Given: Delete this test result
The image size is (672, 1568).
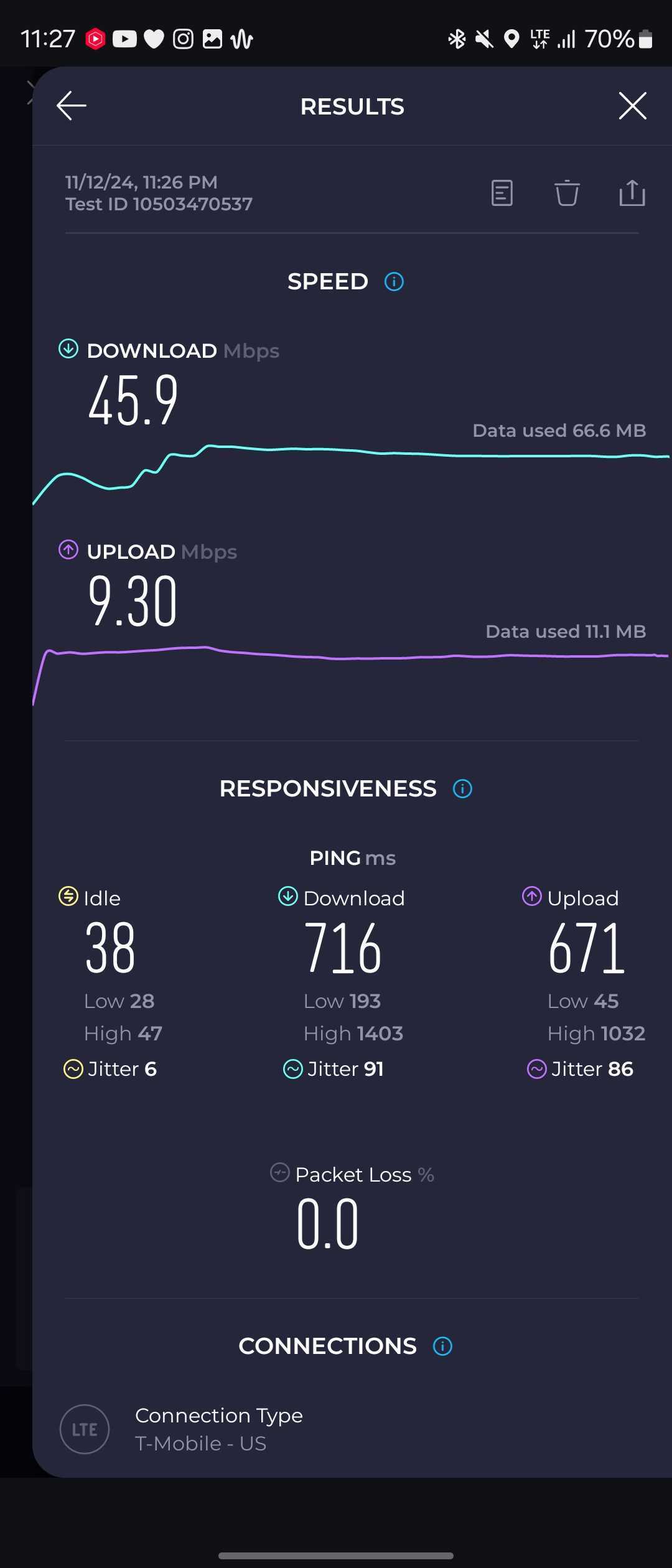Looking at the screenshot, I should pyautogui.click(x=567, y=193).
